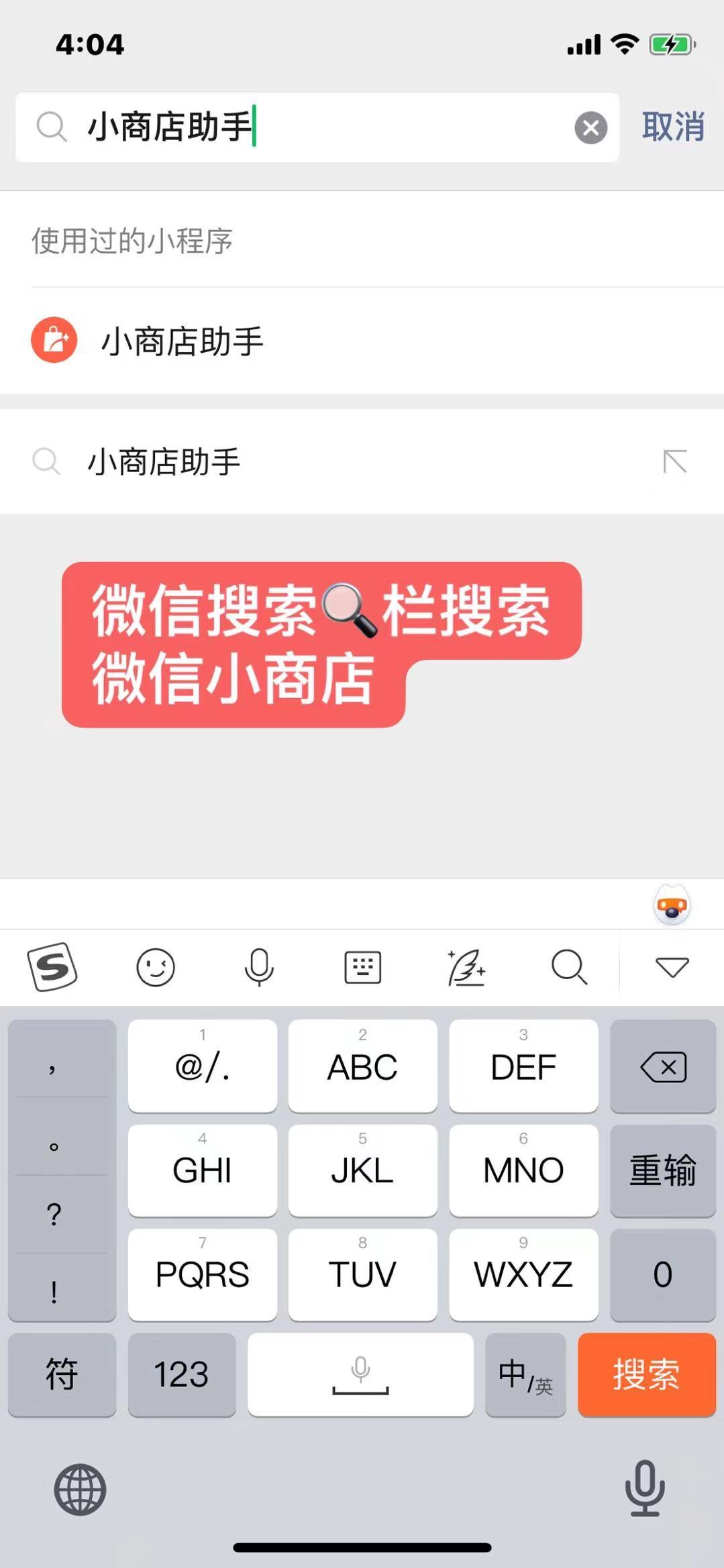Start voice input with the toolbar microphone icon
The width and height of the screenshot is (724, 1568).
(x=259, y=968)
